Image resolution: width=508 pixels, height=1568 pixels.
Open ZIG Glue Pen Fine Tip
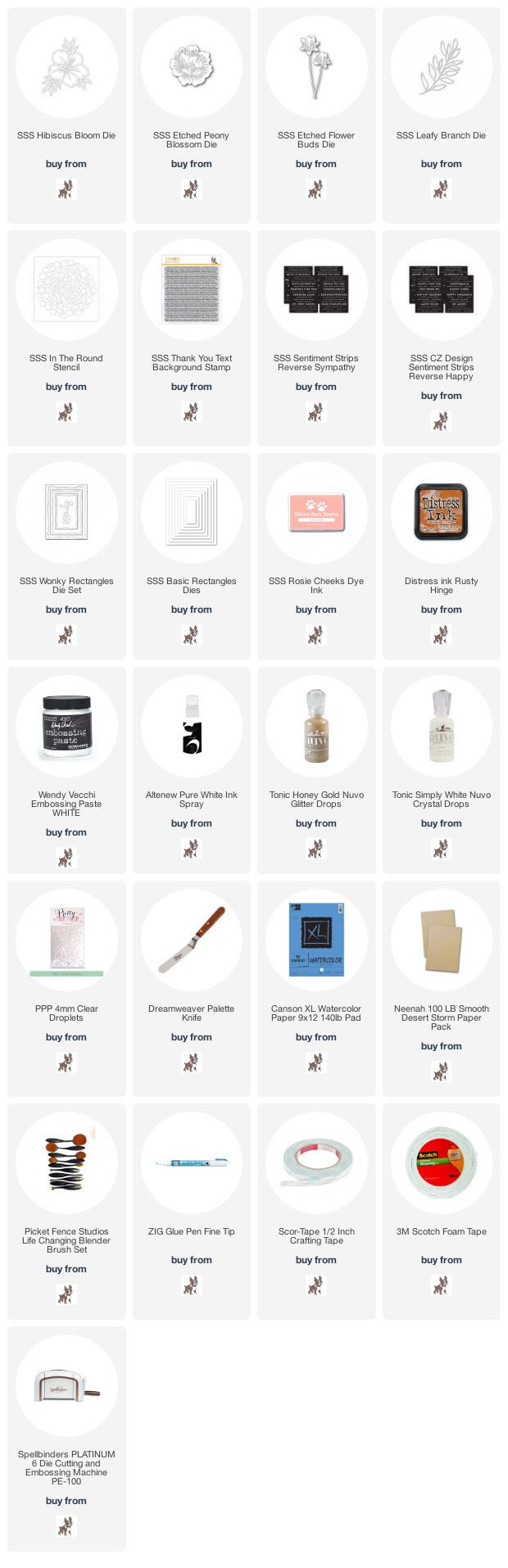[191, 1164]
